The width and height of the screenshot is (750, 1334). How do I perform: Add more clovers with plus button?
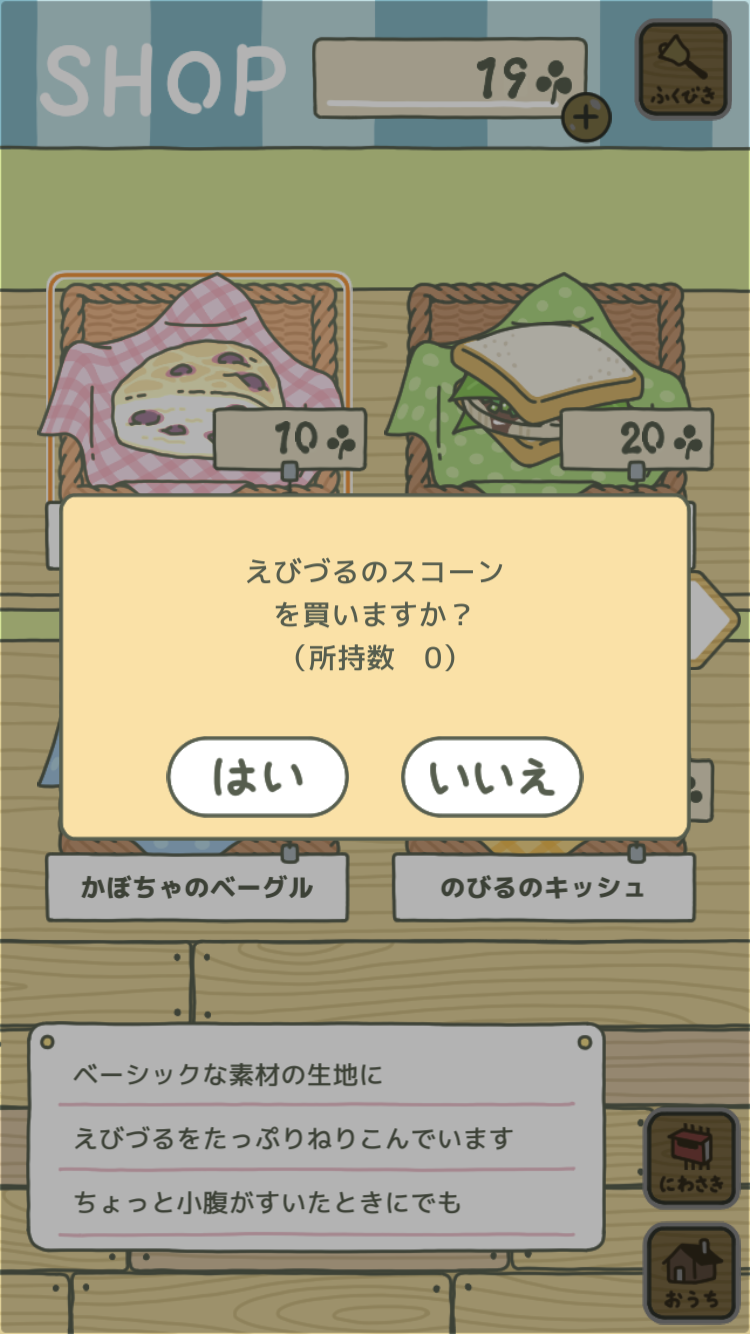(587, 118)
